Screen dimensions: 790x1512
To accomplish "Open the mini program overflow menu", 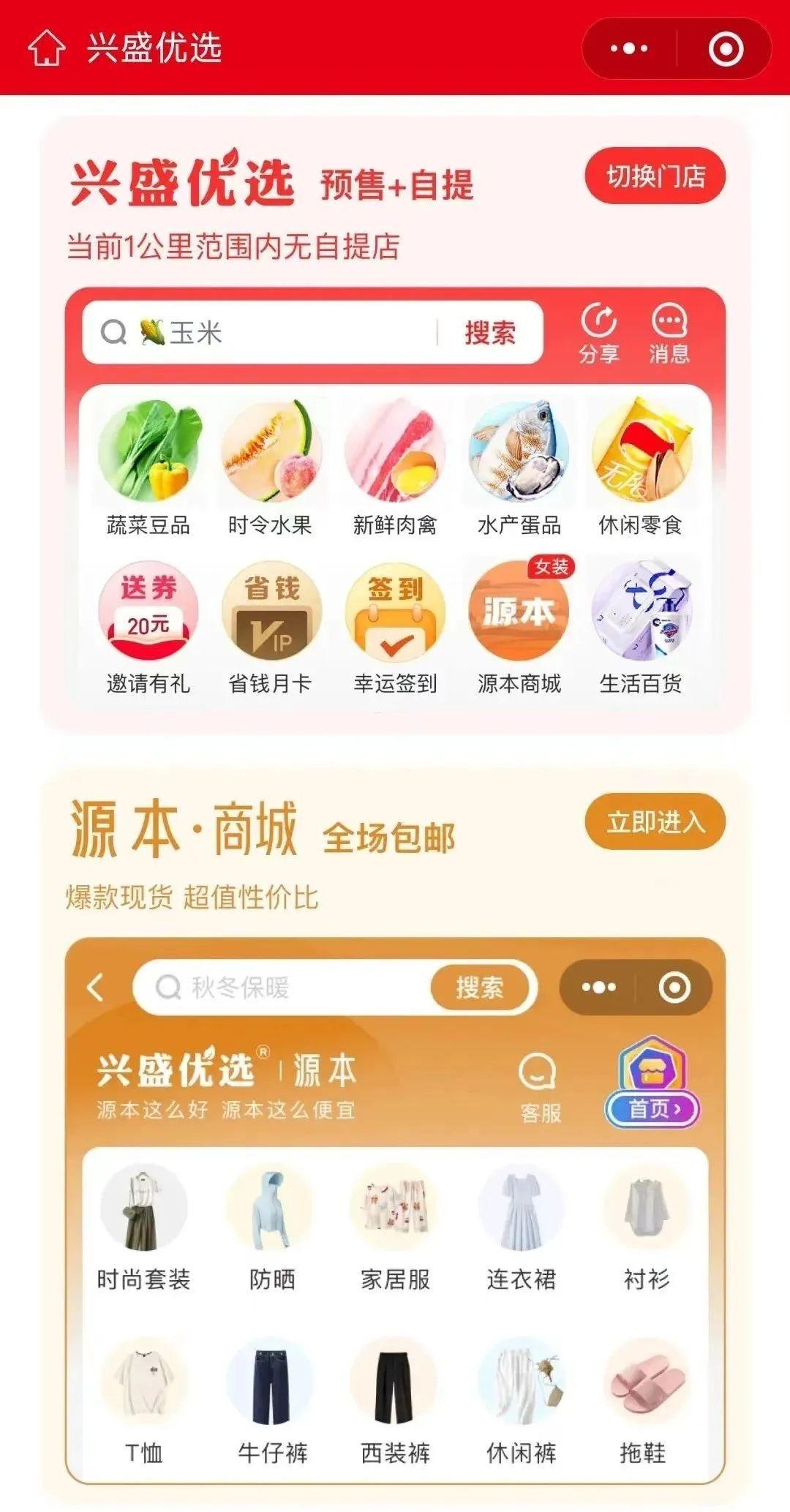I will (629, 49).
